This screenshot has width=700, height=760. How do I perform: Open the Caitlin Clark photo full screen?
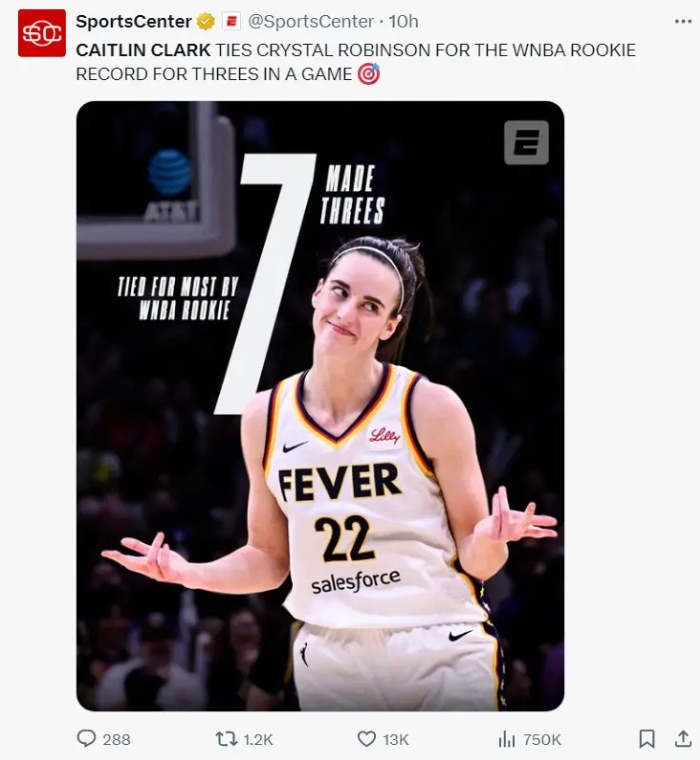click(320, 405)
